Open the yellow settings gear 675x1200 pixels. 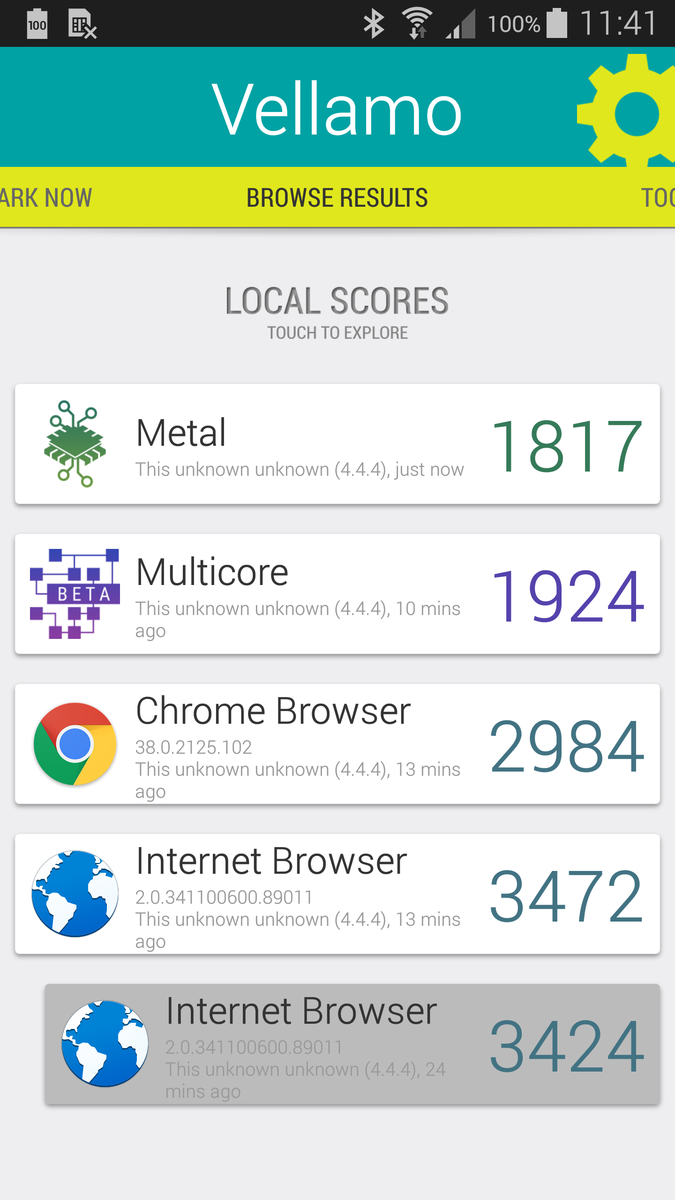point(628,110)
